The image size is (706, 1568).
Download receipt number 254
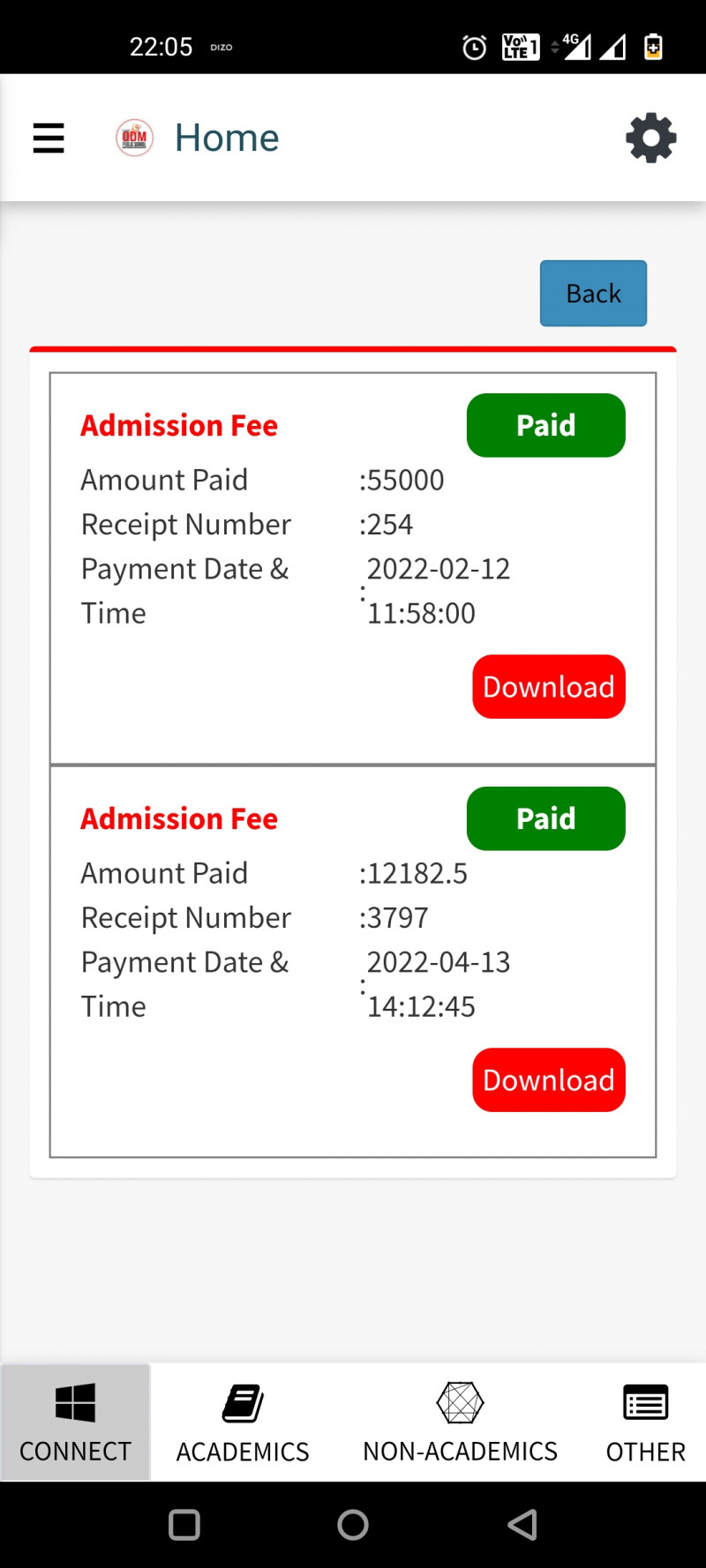(x=548, y=686)
